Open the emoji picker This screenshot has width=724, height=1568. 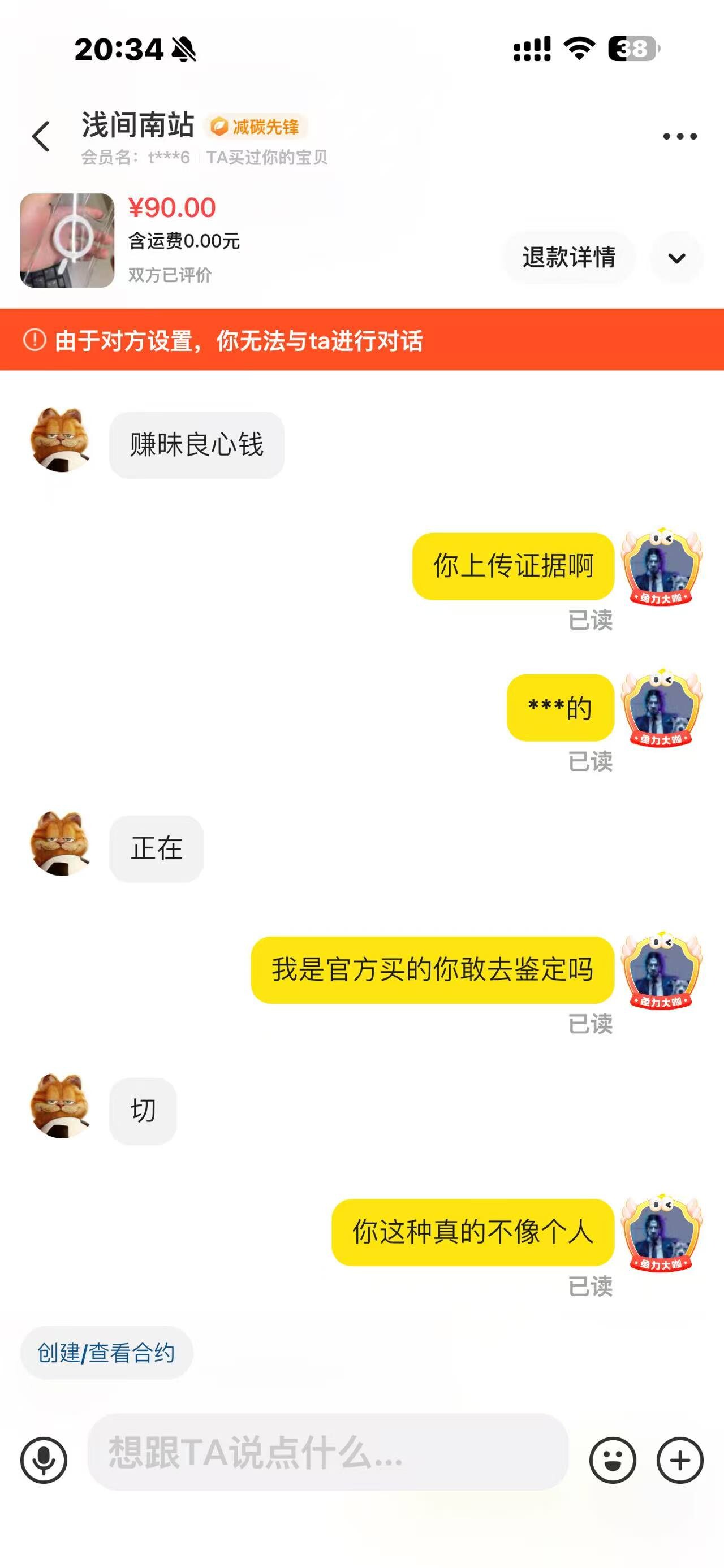613,1460
